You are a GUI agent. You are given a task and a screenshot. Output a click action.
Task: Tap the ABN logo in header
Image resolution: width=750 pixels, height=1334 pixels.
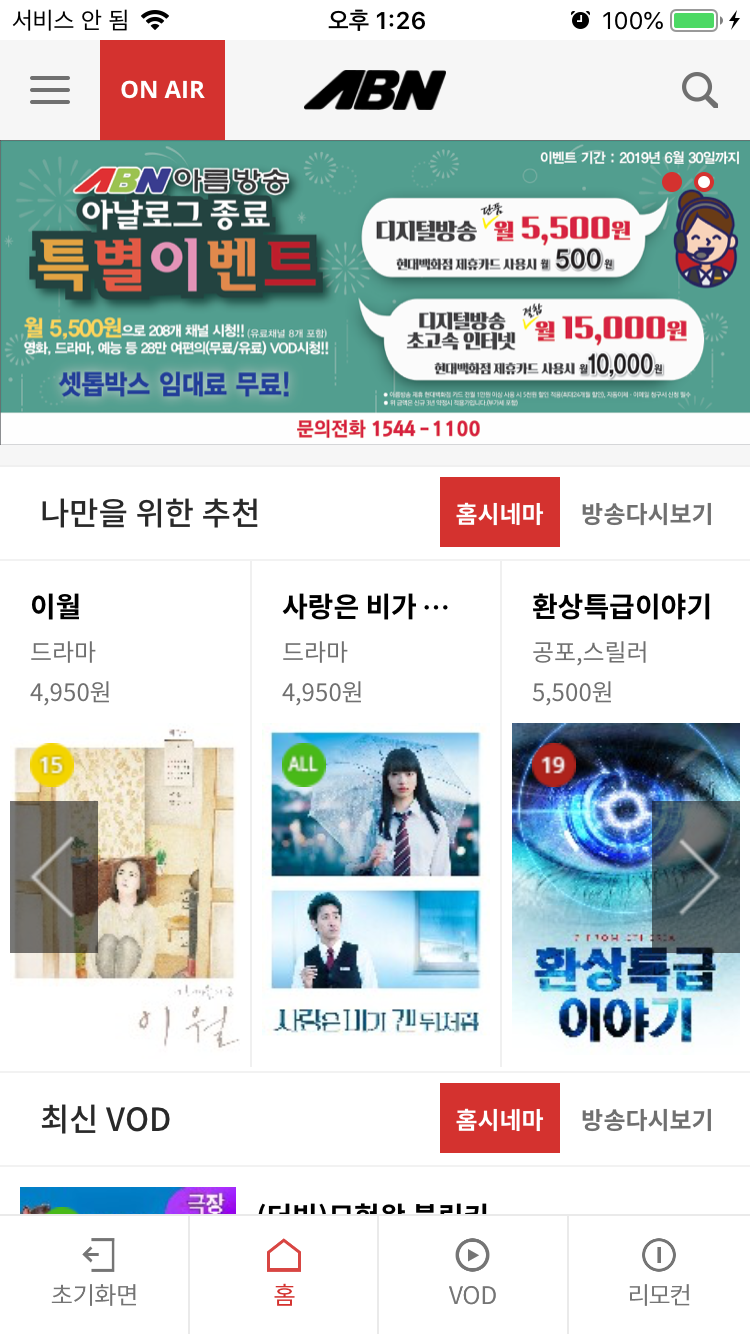375,90
